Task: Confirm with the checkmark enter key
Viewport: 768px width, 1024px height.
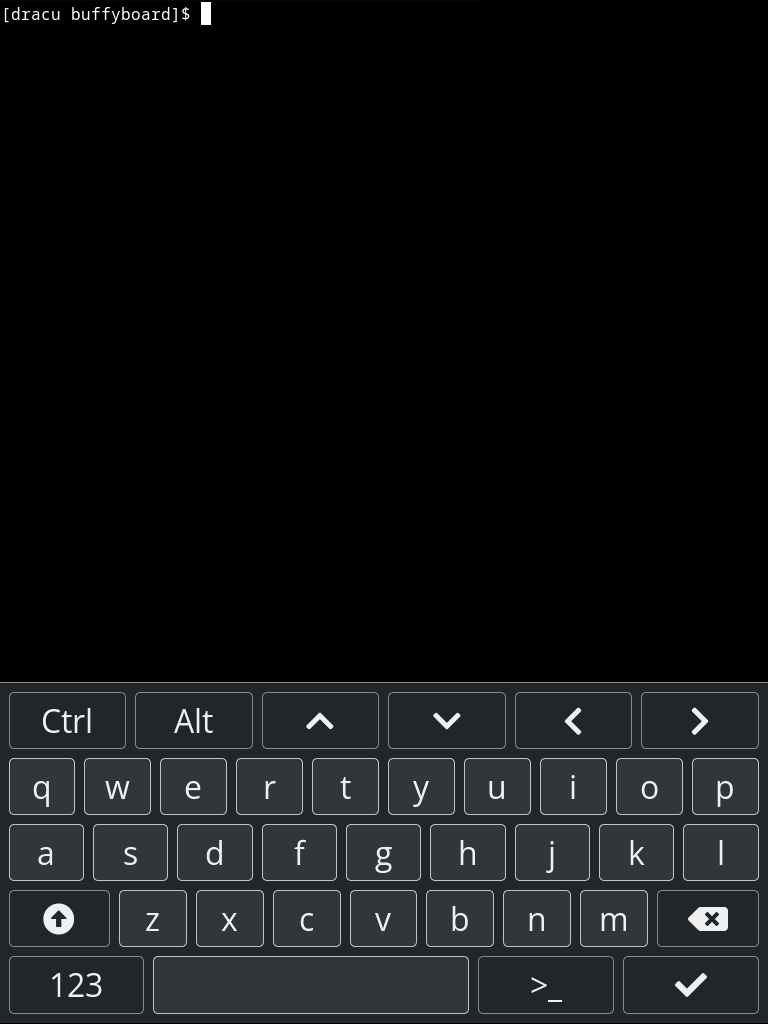Action: 690,985
